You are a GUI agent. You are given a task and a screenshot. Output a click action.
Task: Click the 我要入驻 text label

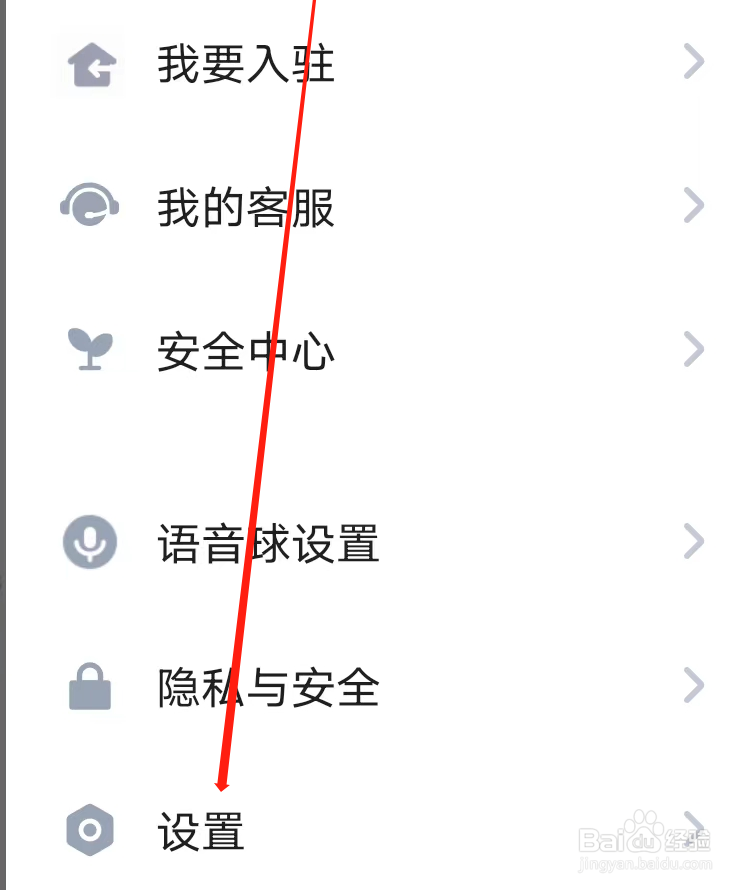(245, 64)
